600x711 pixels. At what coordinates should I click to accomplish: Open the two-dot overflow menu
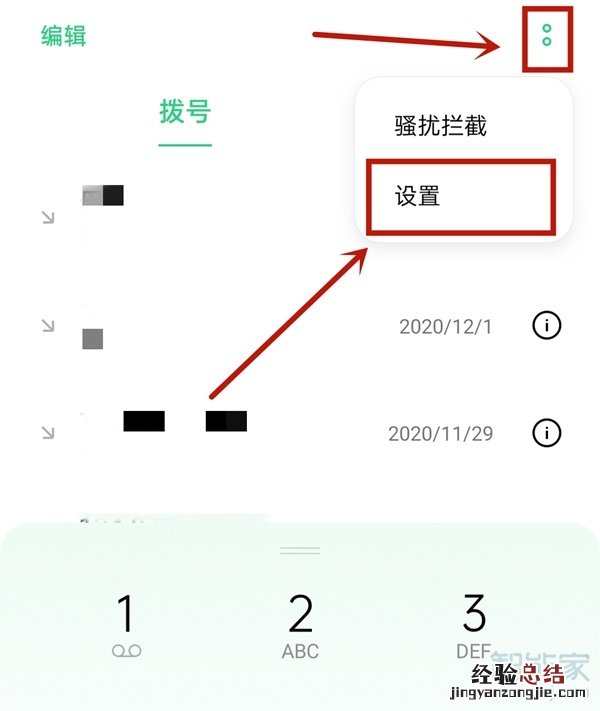(x=546, y=36)
